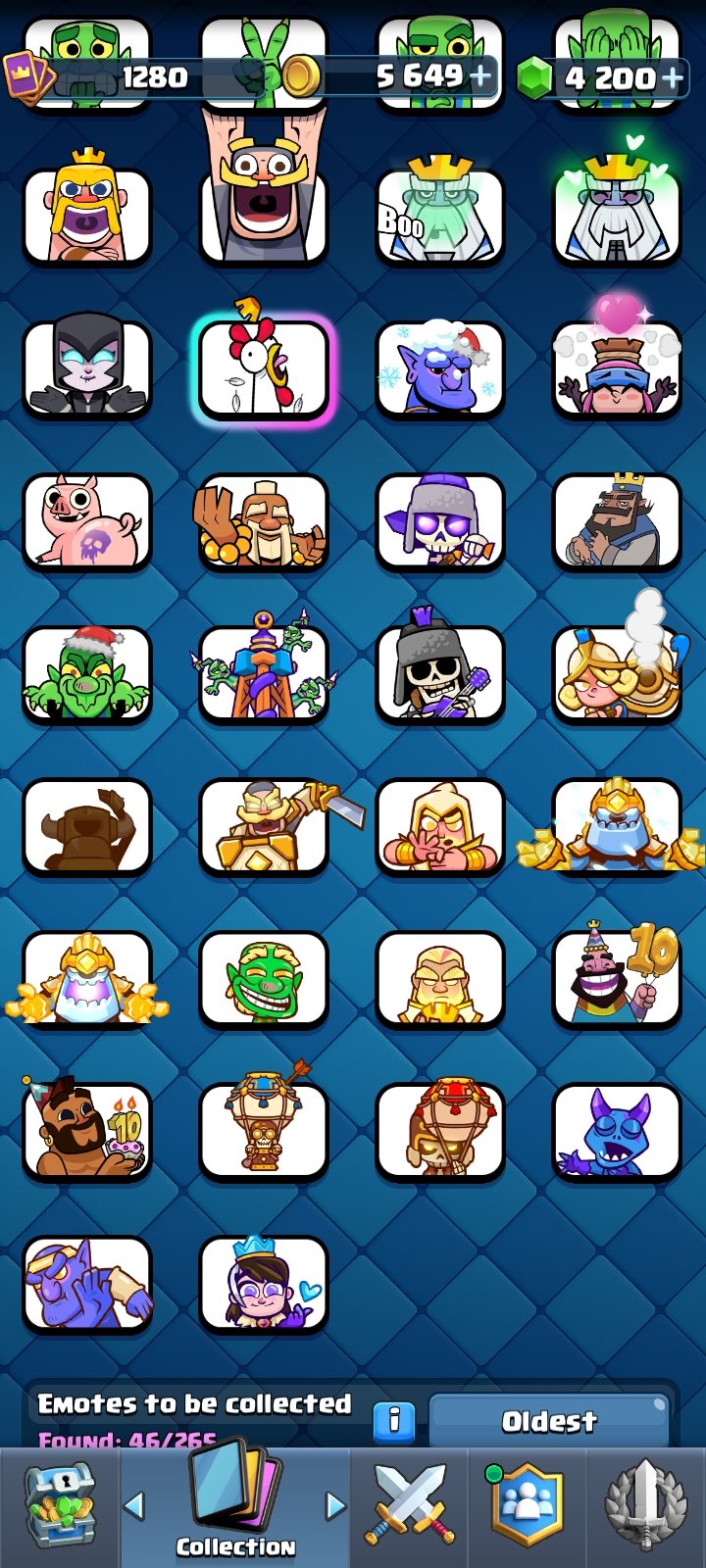
Task: Tap the left arrow beside Collection
Action: pyautogui.click(x=134, y=1505)
